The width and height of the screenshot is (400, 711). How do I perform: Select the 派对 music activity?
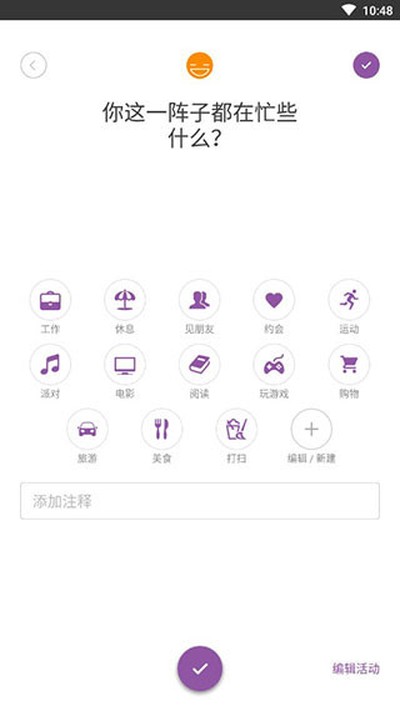pyautogui.click(x=50, y=365)
